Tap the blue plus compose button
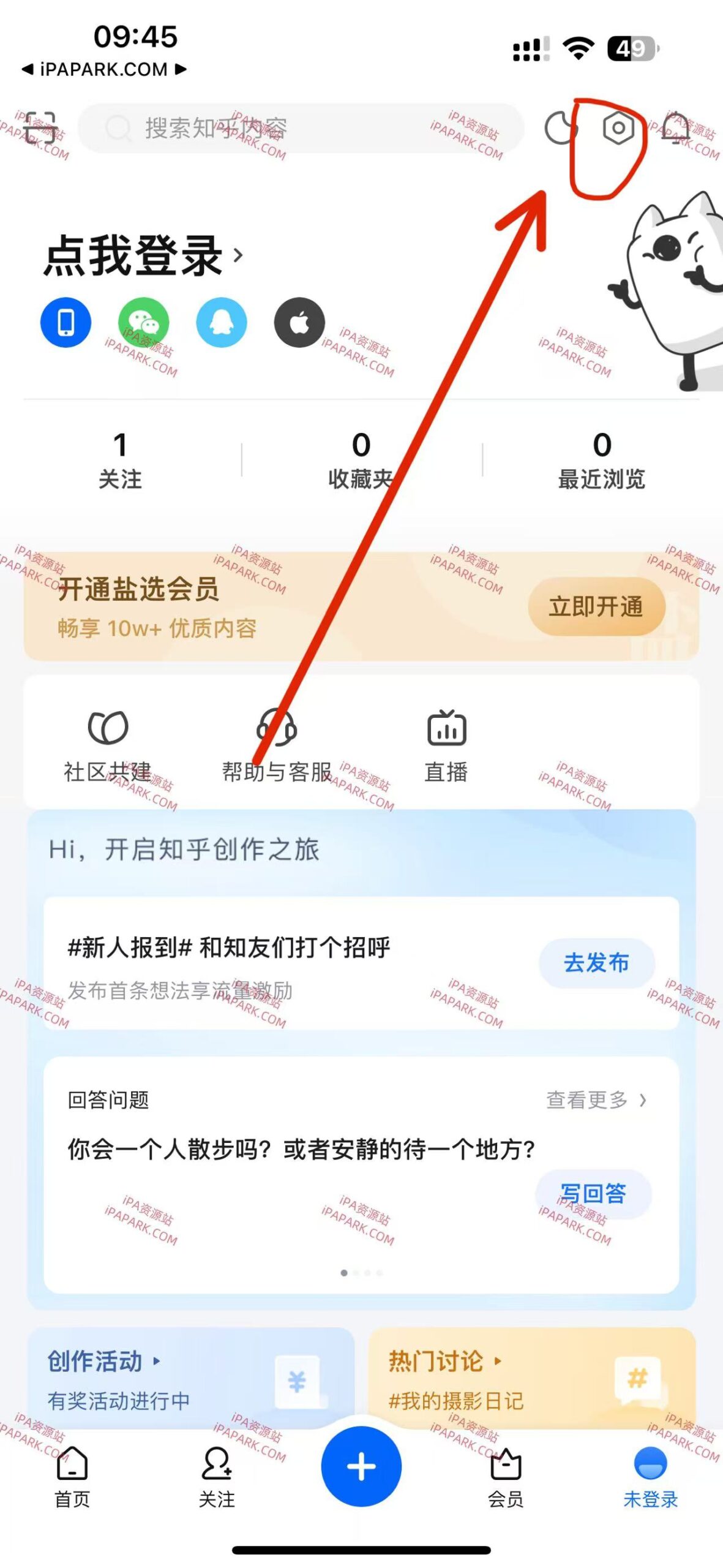Viewport: 723px width, 1568px height. 361,1463
